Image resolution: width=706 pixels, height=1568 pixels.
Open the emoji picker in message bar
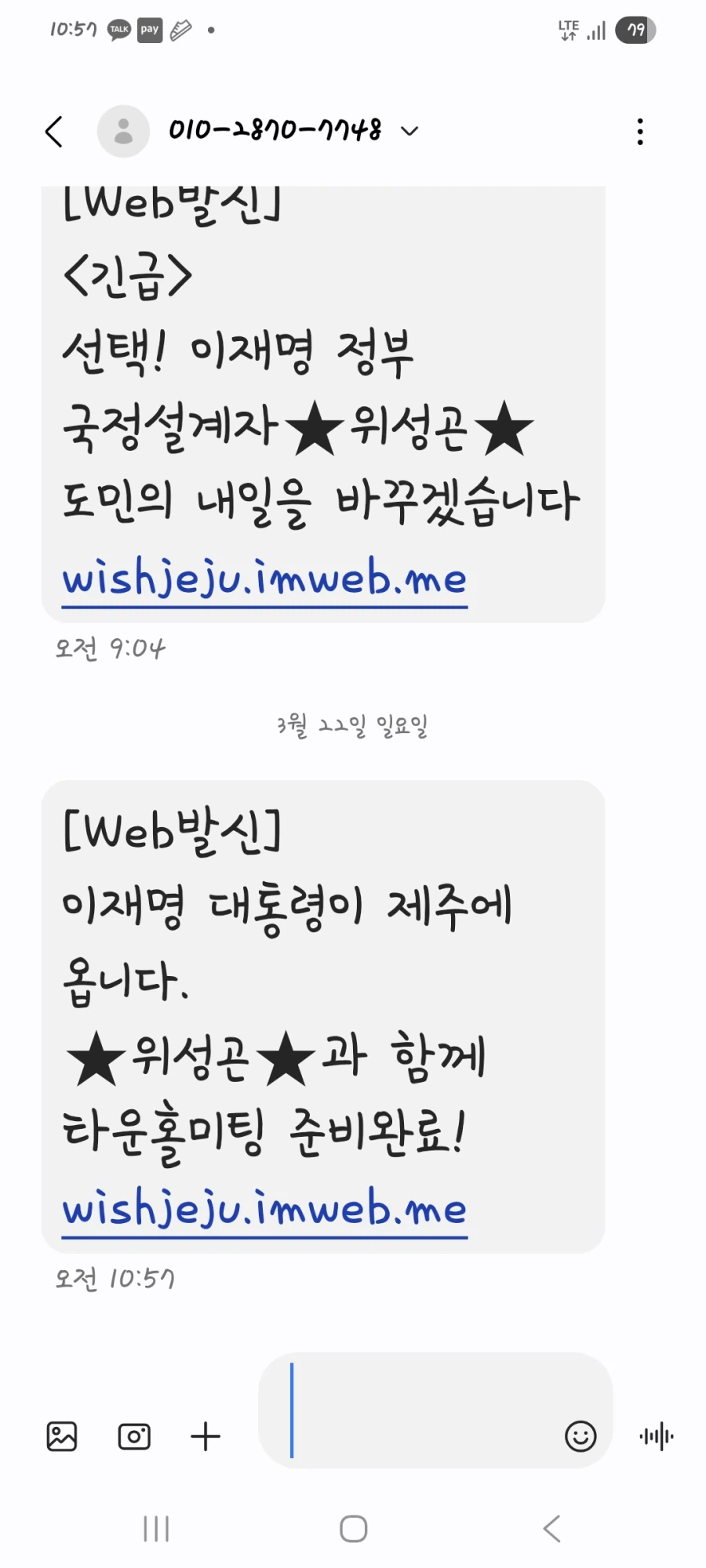click(580, 1436)
